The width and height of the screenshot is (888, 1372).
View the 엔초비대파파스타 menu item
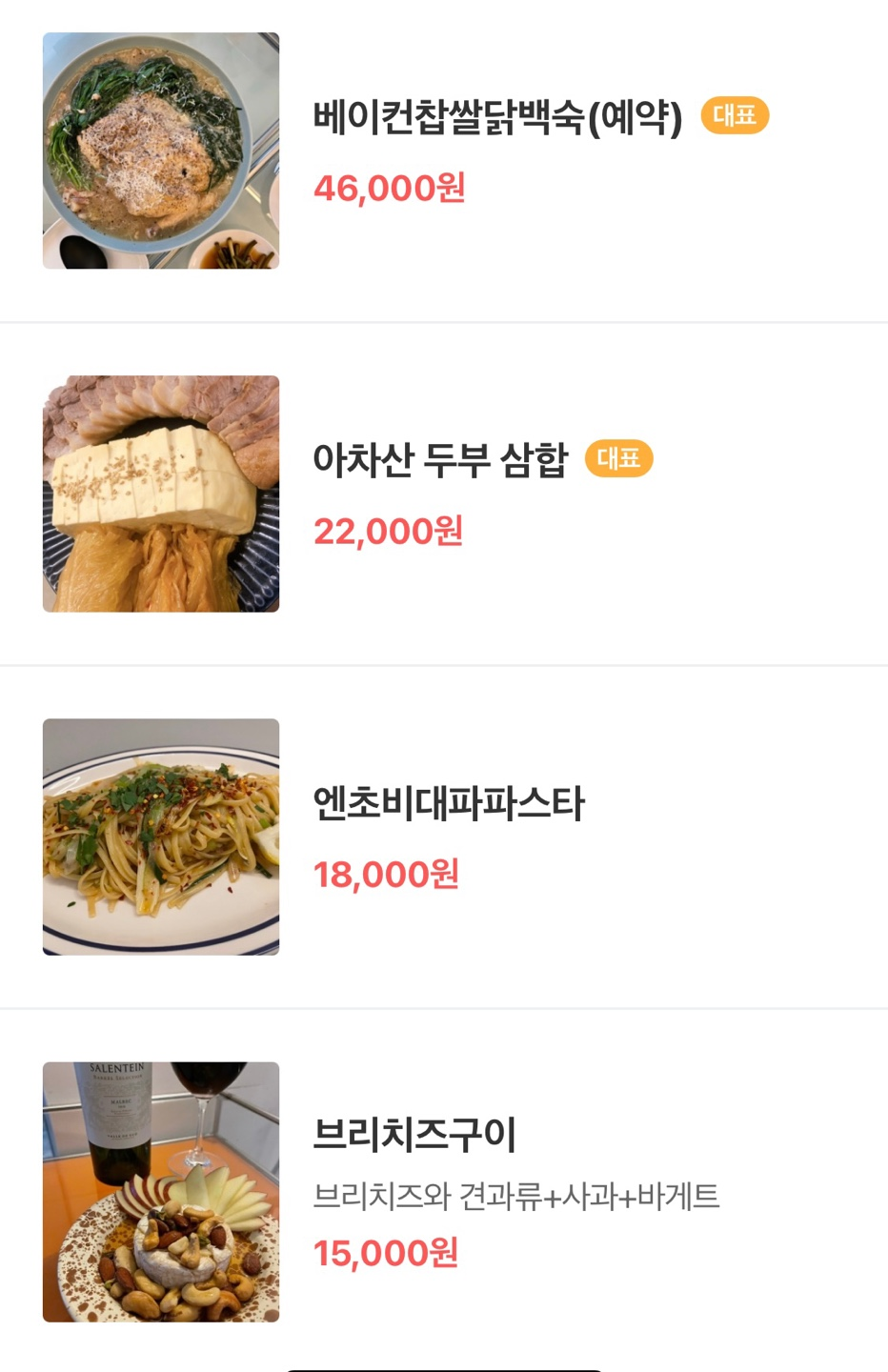[449, 804]
